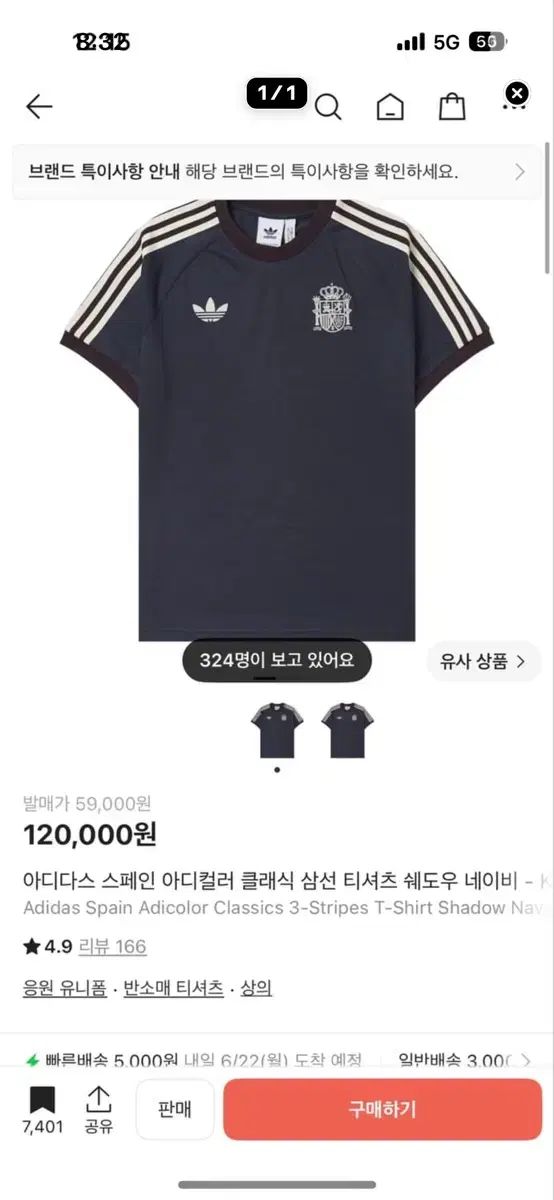The width and height of the screenshot is (554, 1200).
Task: Open the 반소매 티셔츠 category link
Action: pos(173,988)
